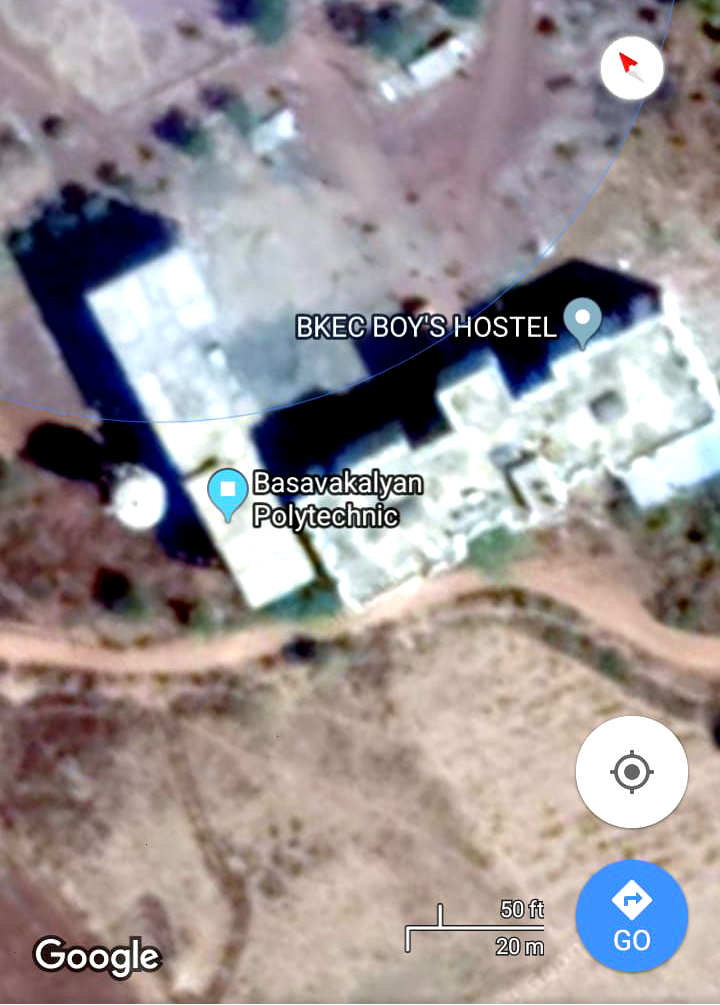Viewport: 720px width, 1005px height.
Task: Tap the compass to reset map orientation
Action: (631, 67)
